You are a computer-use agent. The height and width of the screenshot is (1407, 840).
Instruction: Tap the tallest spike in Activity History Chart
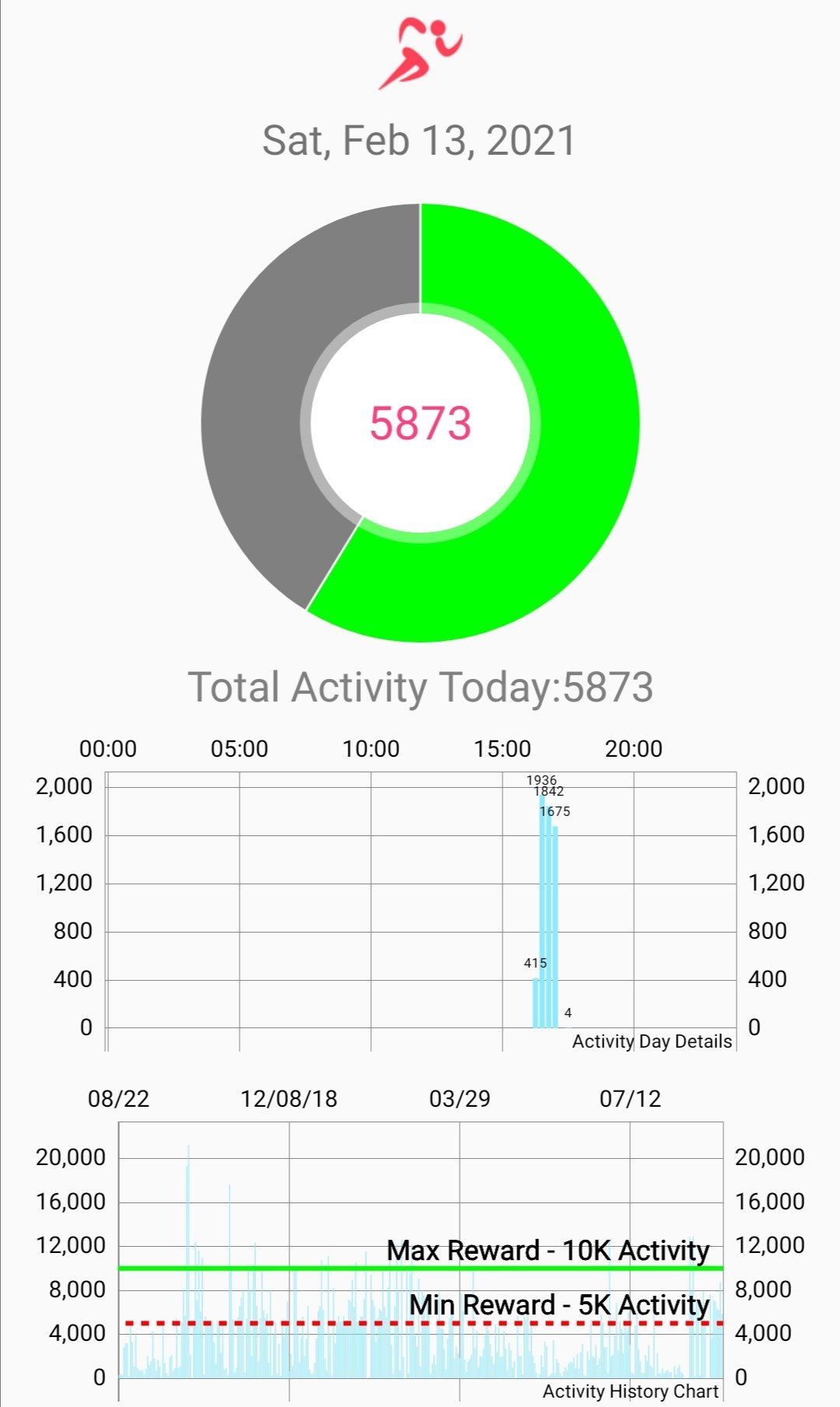click(187, 1261)
